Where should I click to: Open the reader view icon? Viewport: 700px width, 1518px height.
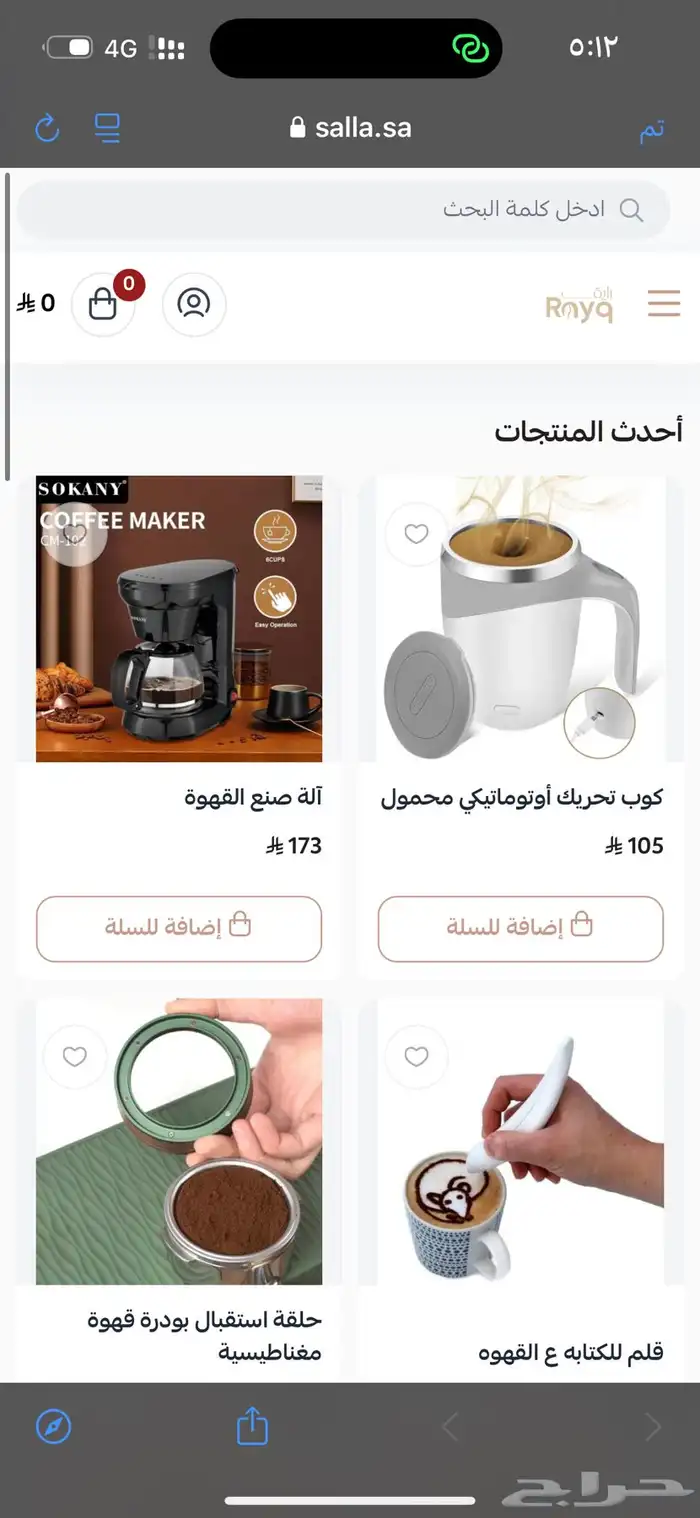(107, 128)
